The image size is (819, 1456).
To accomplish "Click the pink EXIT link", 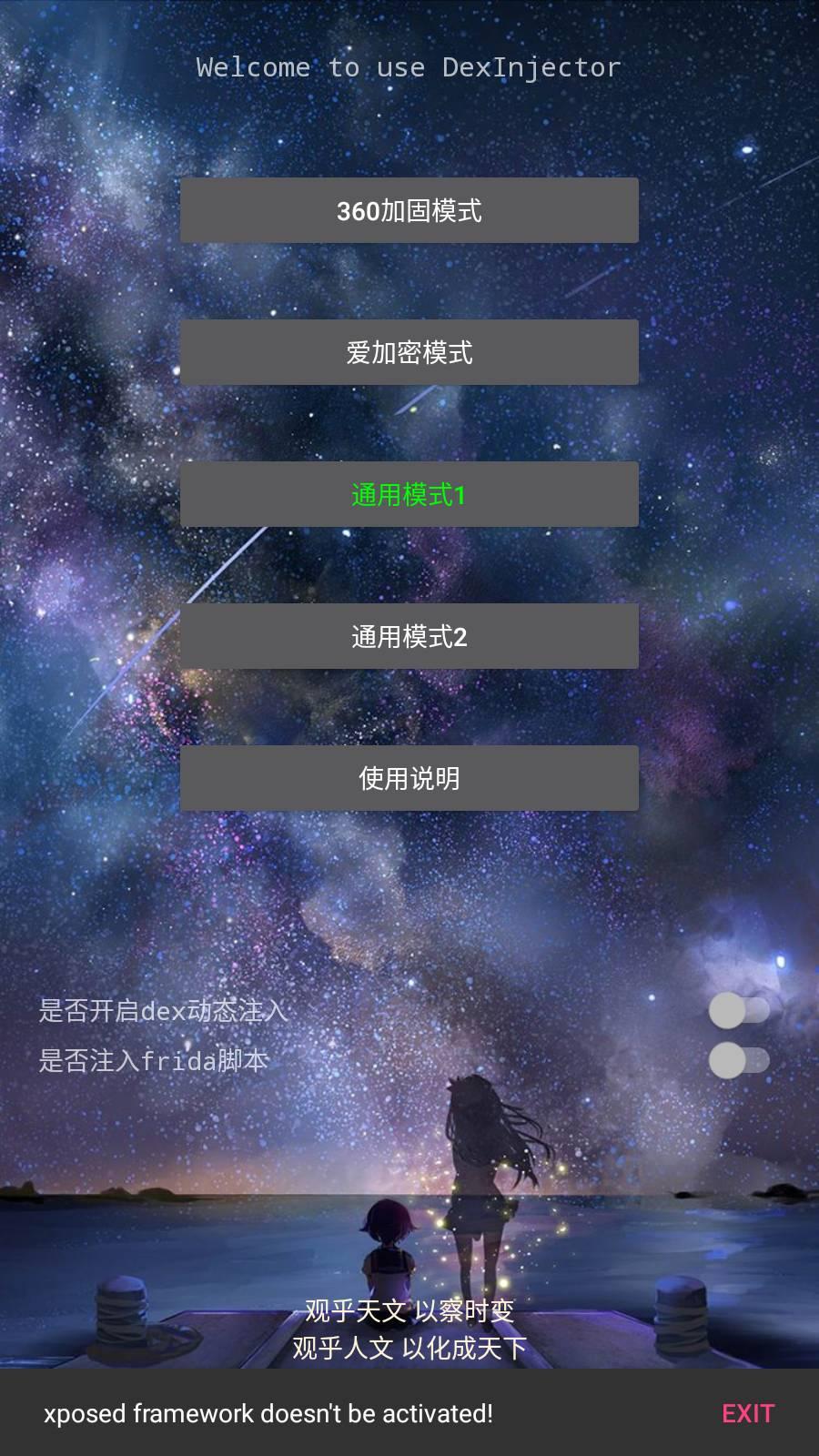I will (x=748, y=1414).
